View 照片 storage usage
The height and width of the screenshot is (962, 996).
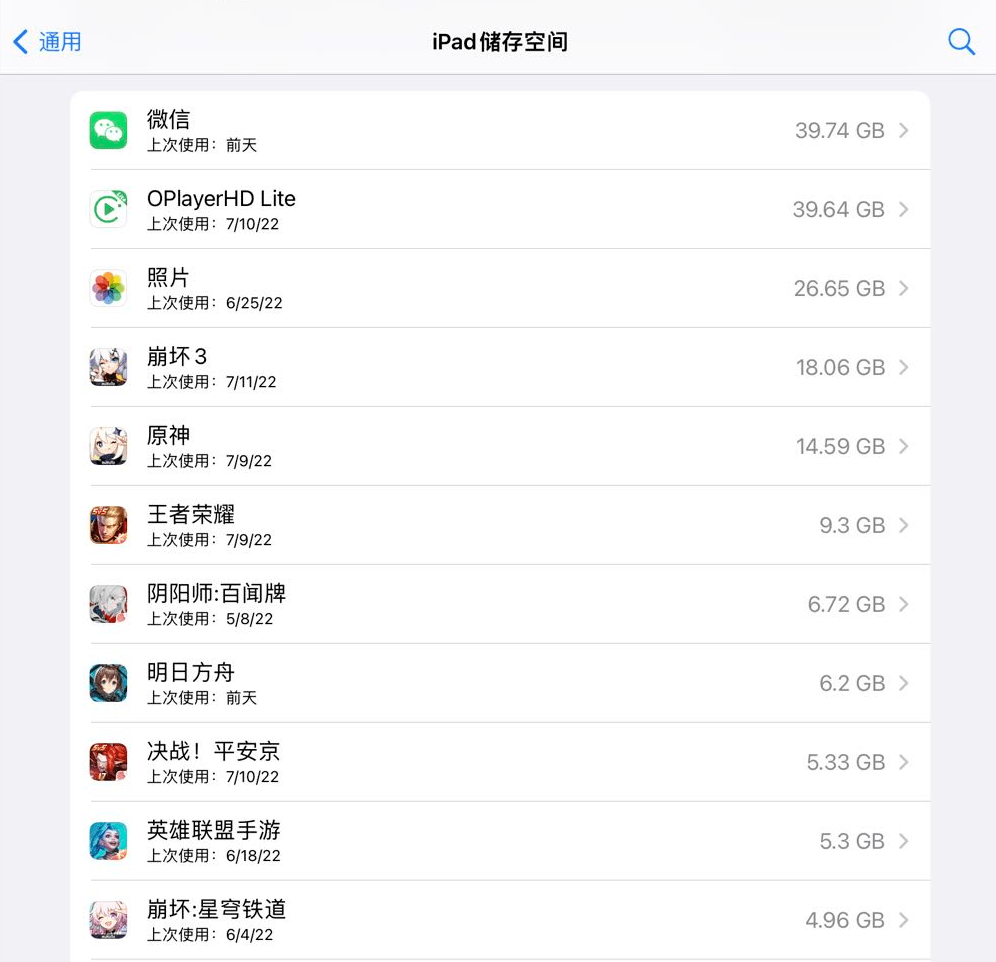coord(500,289)
